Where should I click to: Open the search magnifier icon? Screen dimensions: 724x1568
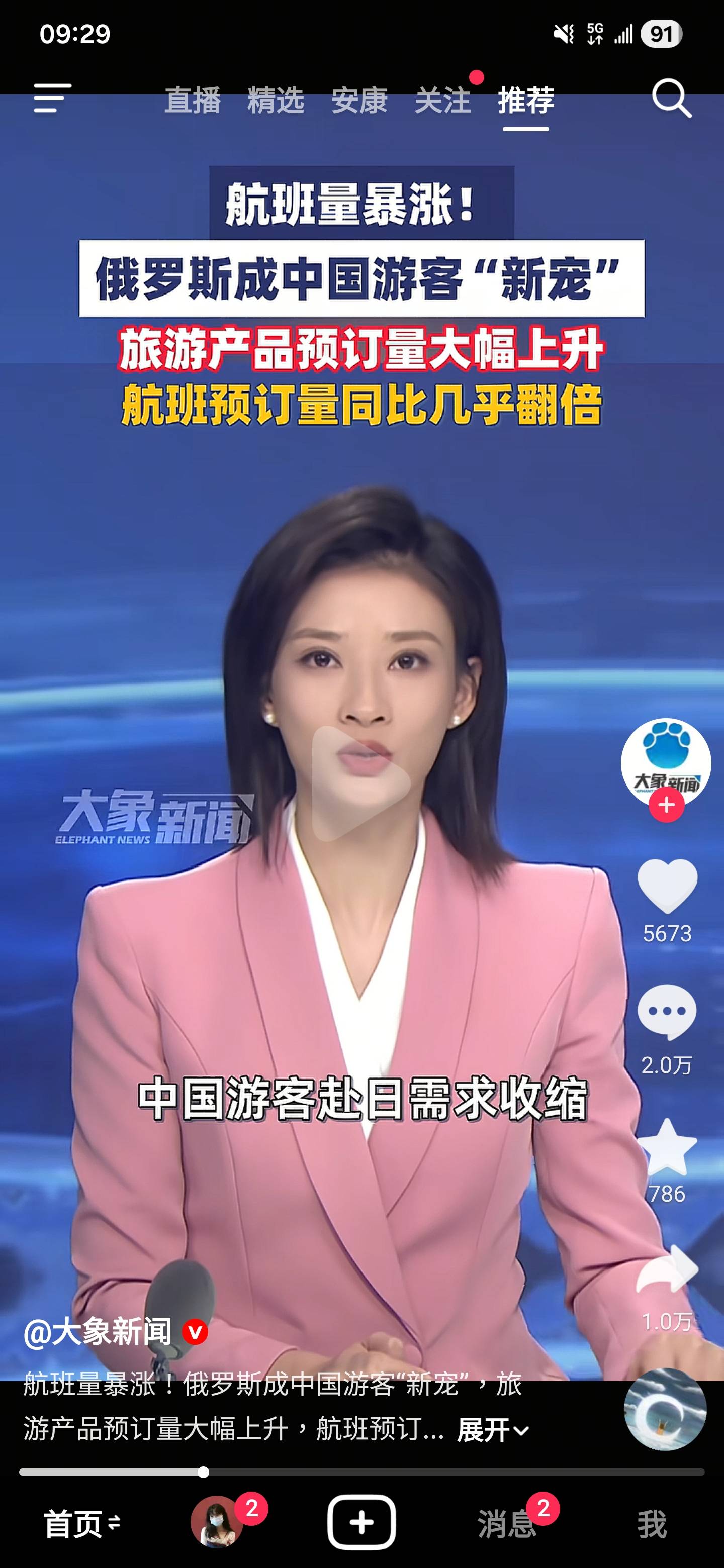click(x=672, y=98)
